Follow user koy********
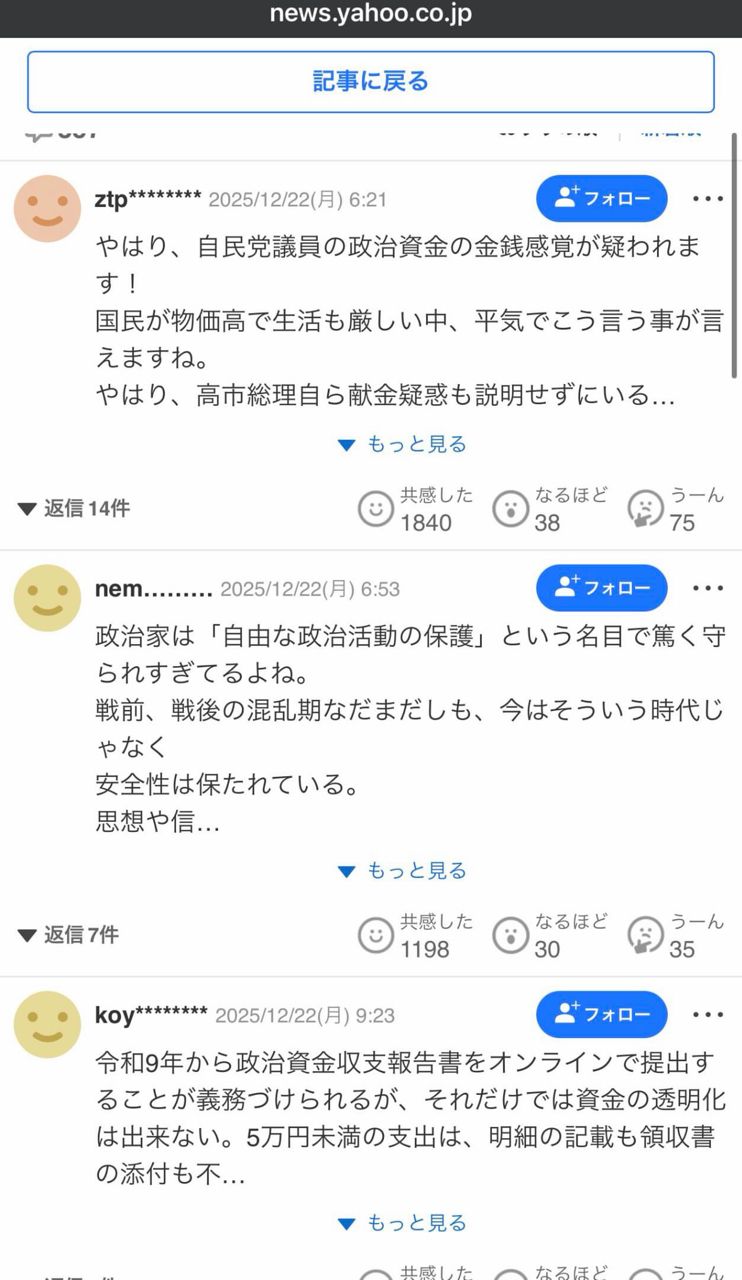The image size is (742, 1280). coord(601,1014)
